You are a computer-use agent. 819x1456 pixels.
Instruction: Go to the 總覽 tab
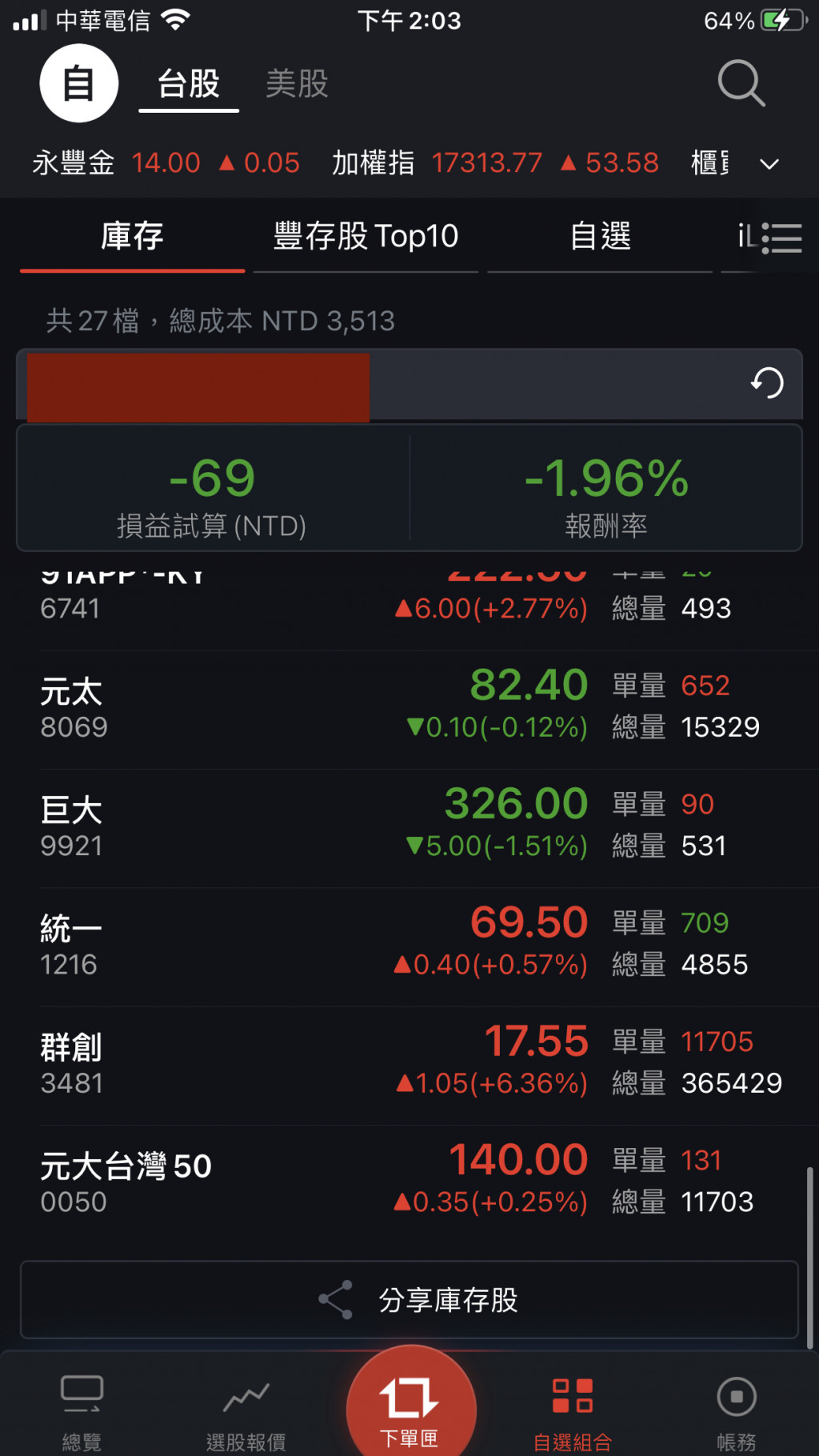[x=82, y=1412]
